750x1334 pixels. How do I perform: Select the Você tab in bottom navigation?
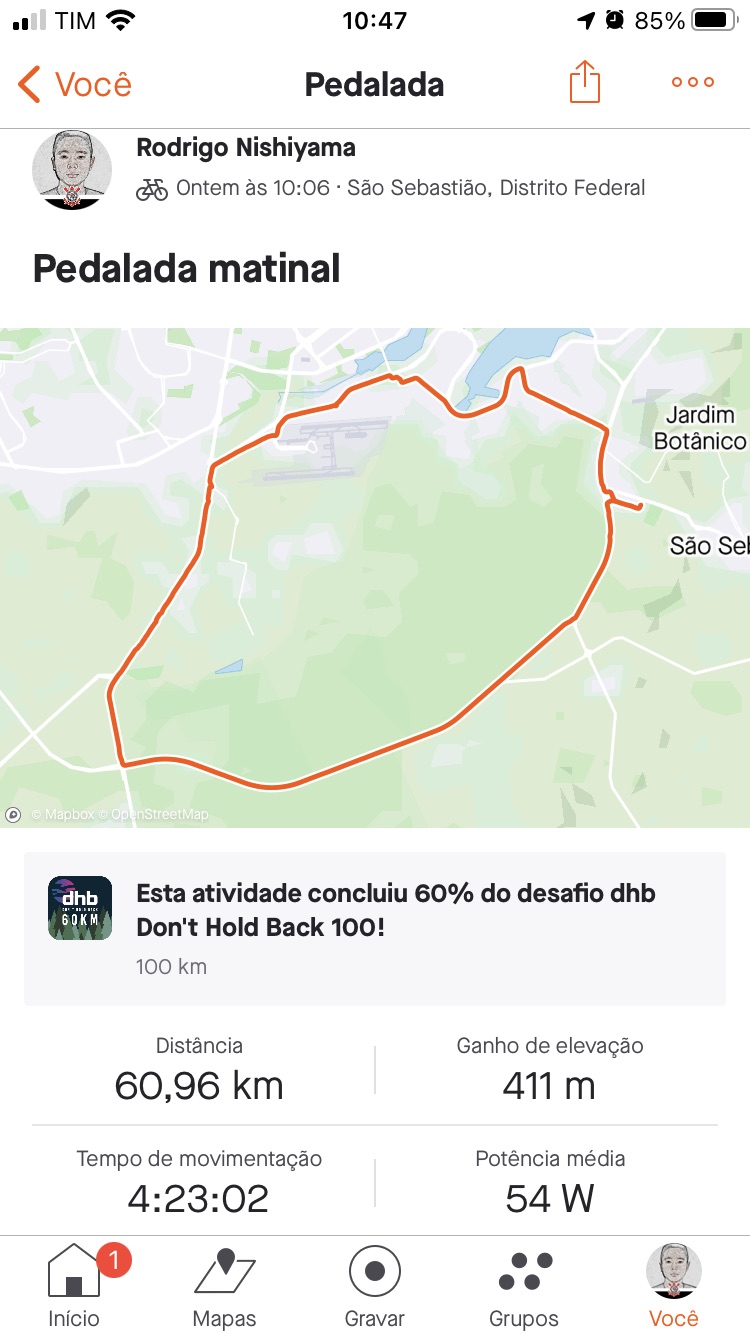pos(674,1285)
